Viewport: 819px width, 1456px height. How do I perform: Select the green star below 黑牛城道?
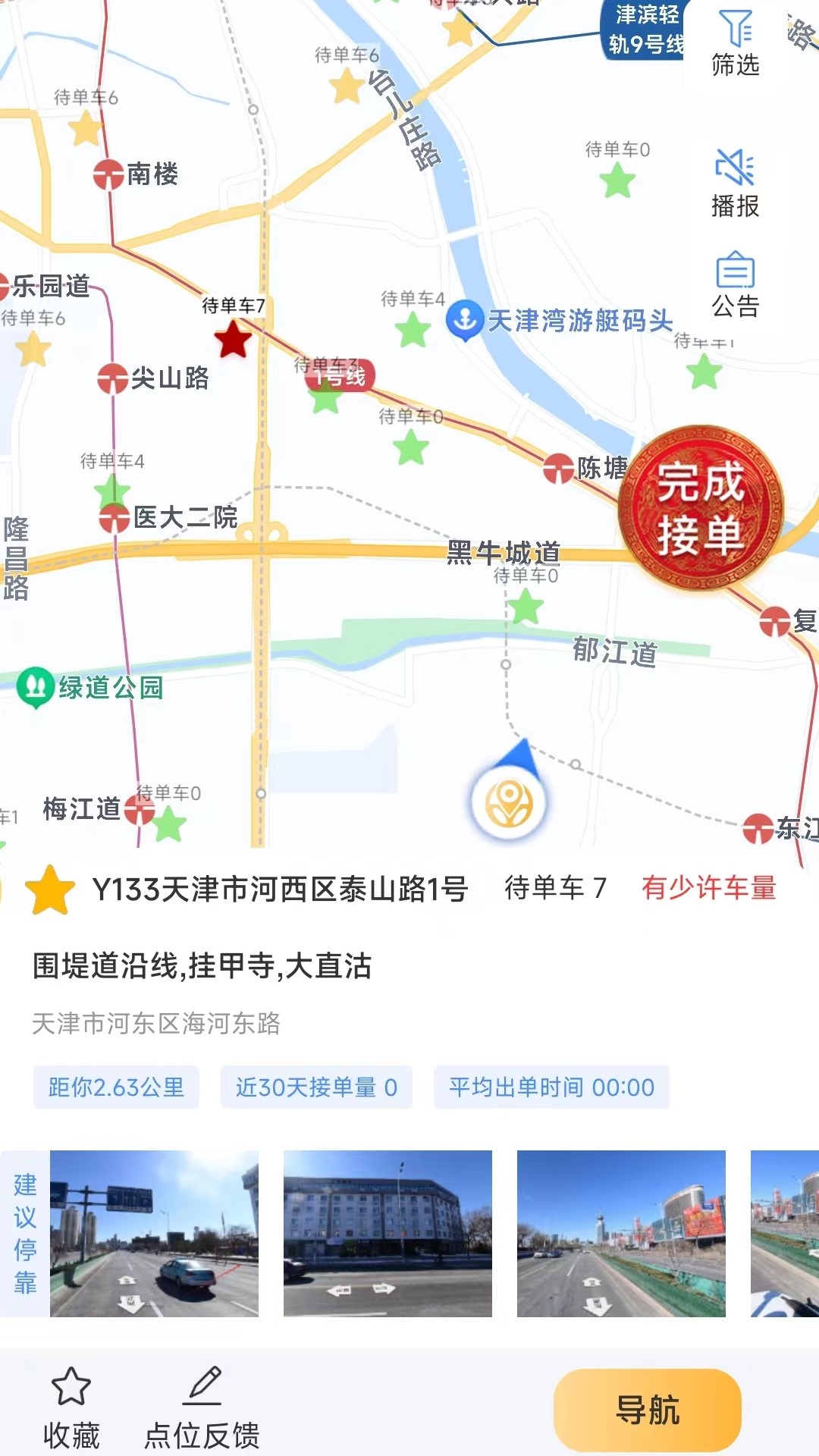pyautogui.click(x=526, y=607)
